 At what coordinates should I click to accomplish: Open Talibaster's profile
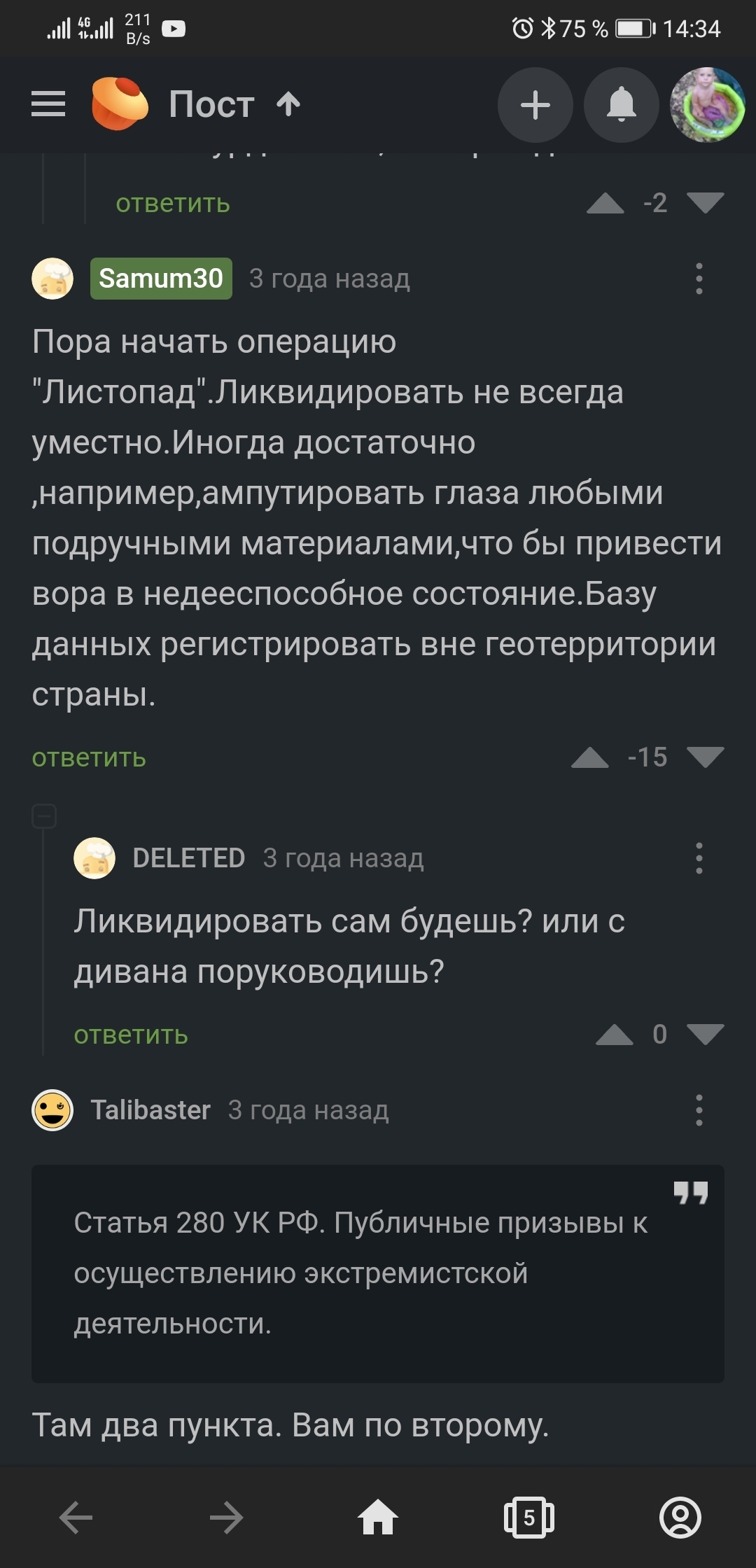point(150,1110)
